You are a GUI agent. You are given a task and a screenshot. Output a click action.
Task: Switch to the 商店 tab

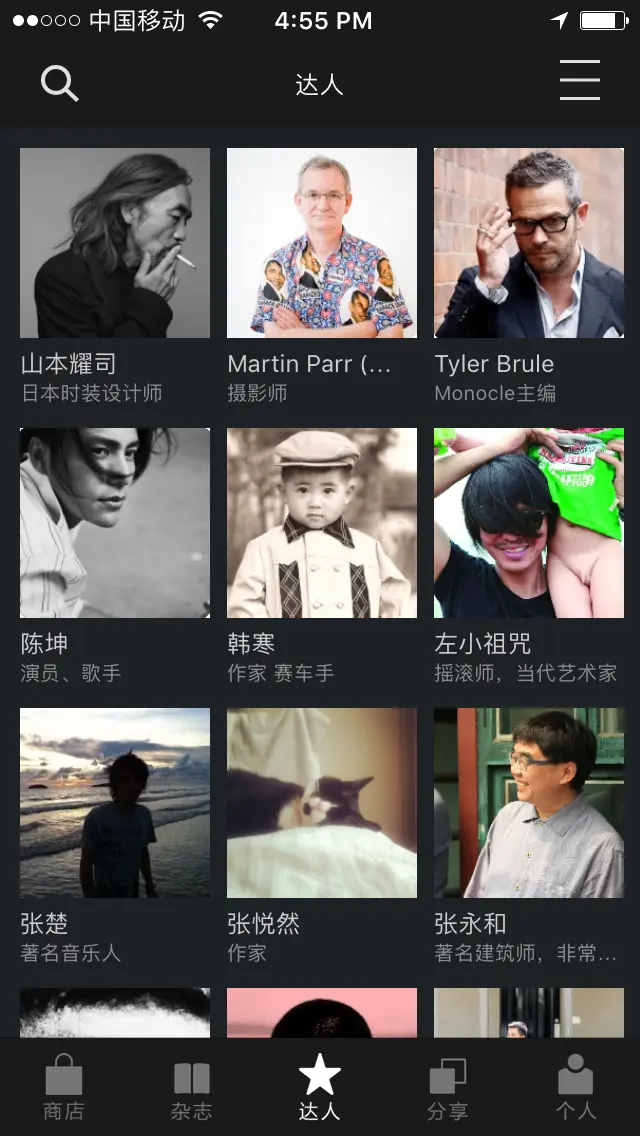[x=64, y=1087]
